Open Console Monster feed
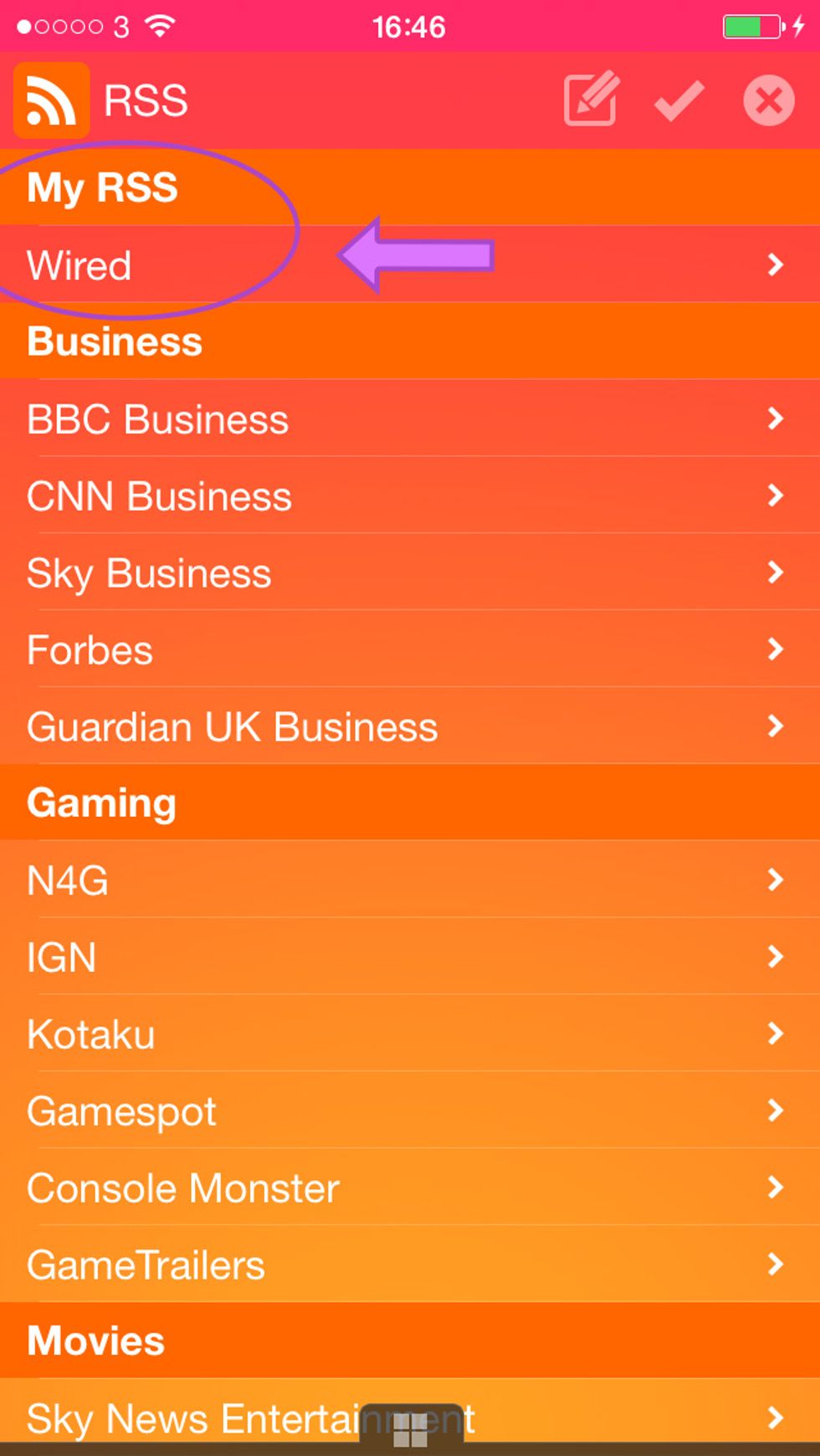This screenshot has height=1456, width=820. [410, 1187]
